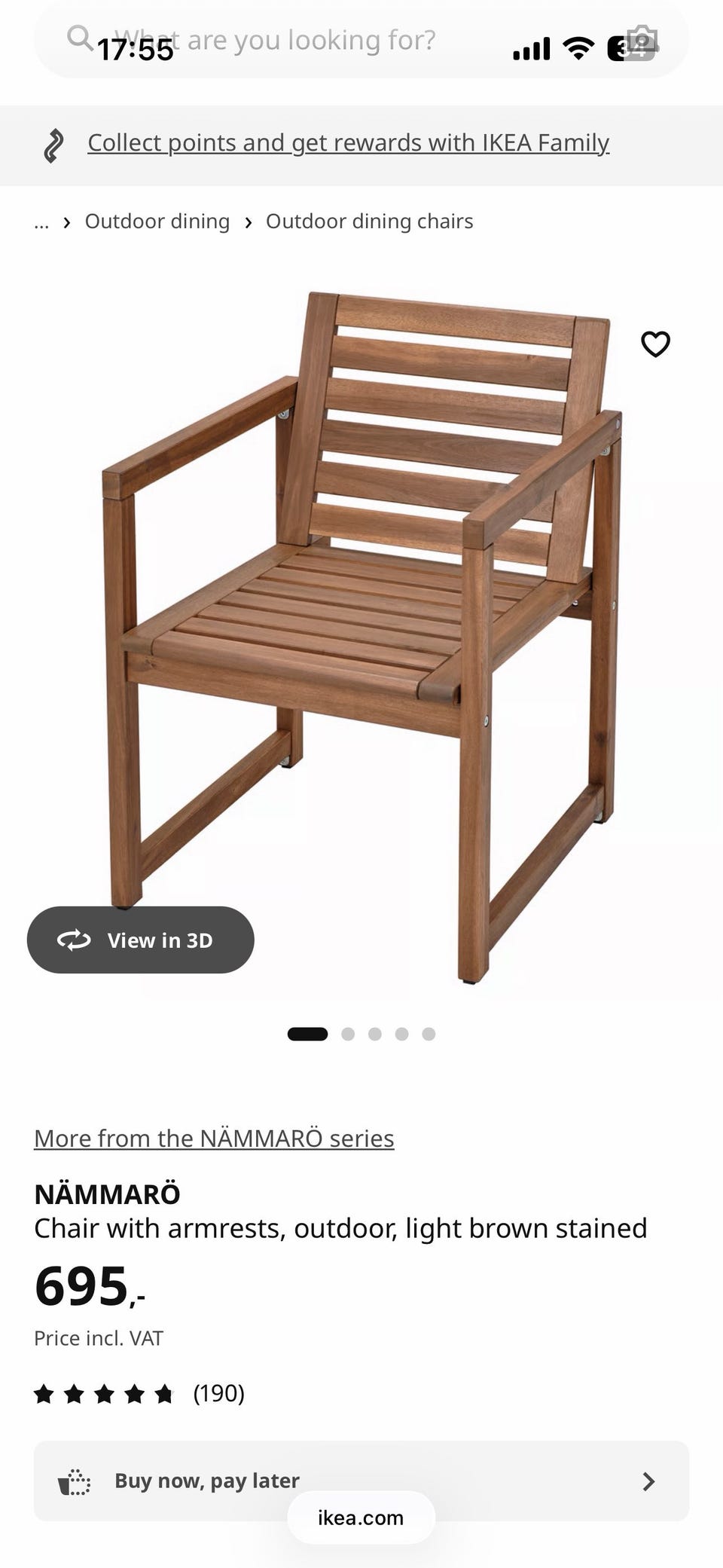Tap the ikea.com address pill

(361, 1518)
